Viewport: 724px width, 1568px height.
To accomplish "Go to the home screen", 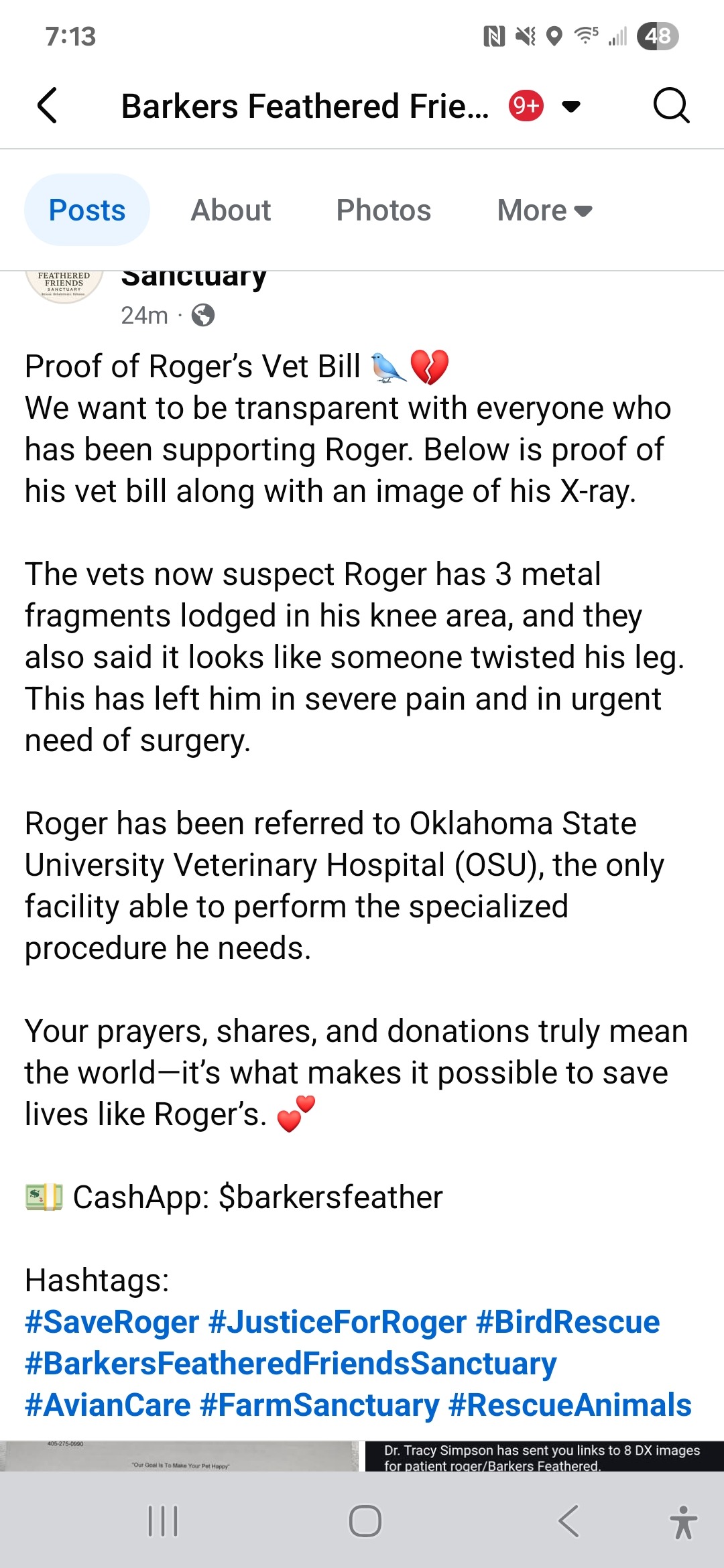I will [x=365, y=1520].
